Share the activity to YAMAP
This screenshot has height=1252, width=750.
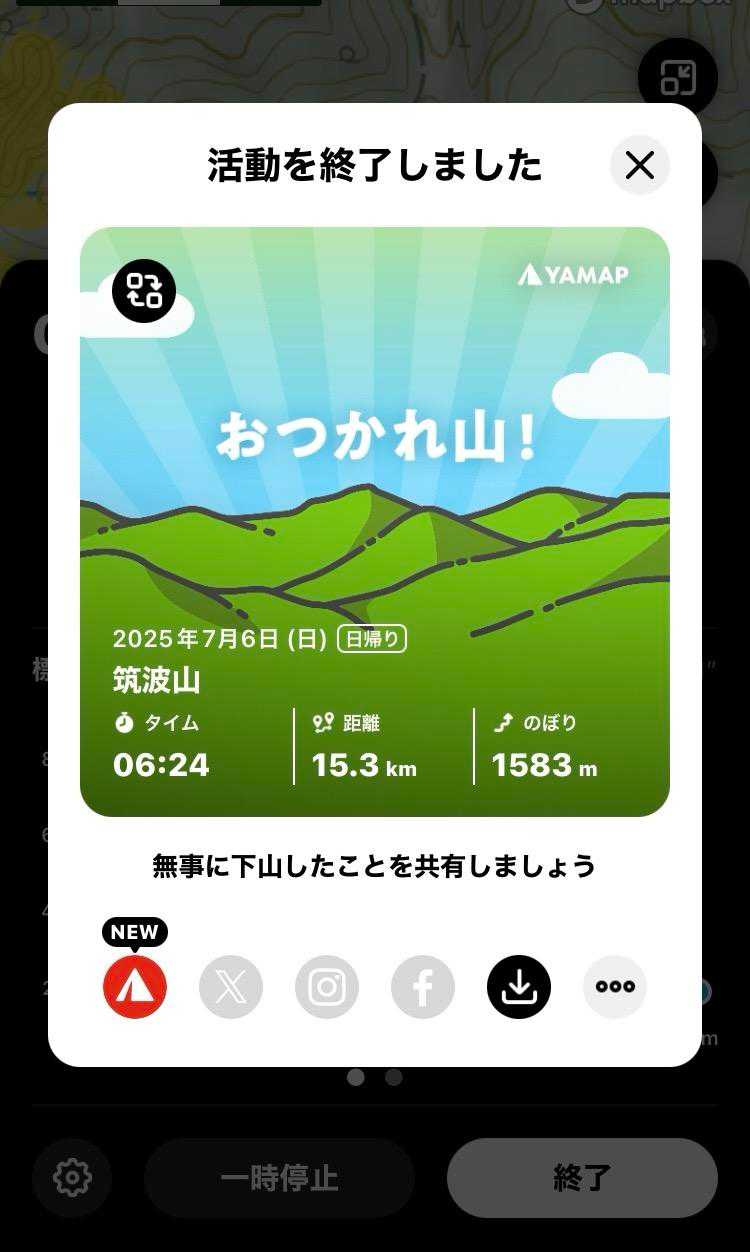point(135,987)
